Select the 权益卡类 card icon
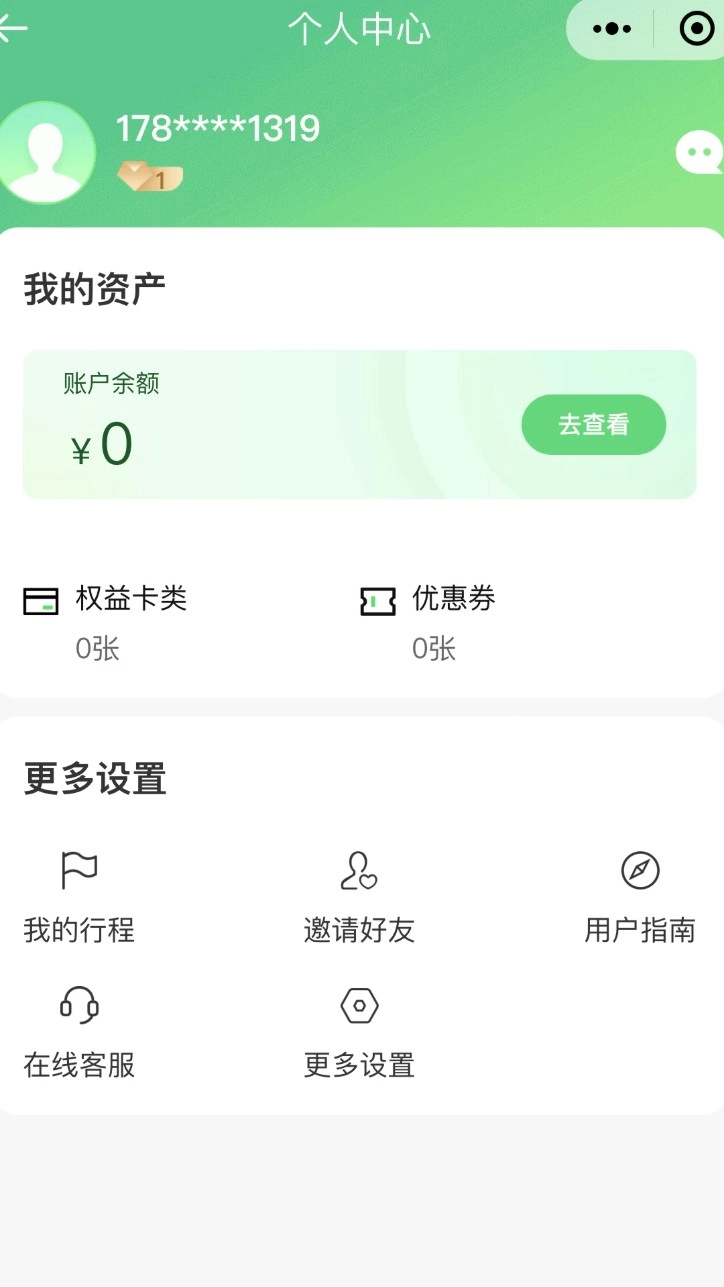 (40, 600)
